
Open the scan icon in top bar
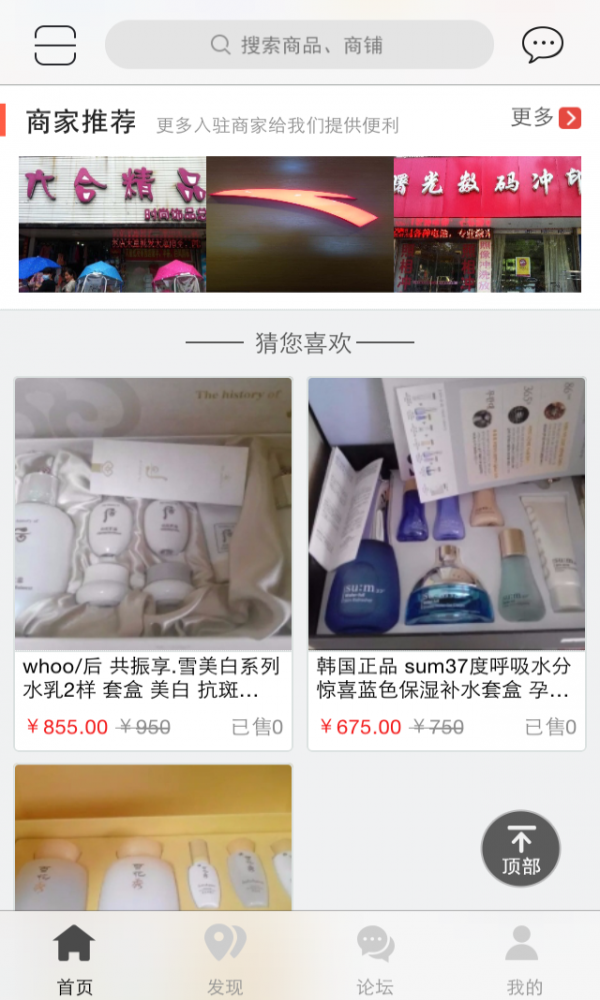point(55,45)
